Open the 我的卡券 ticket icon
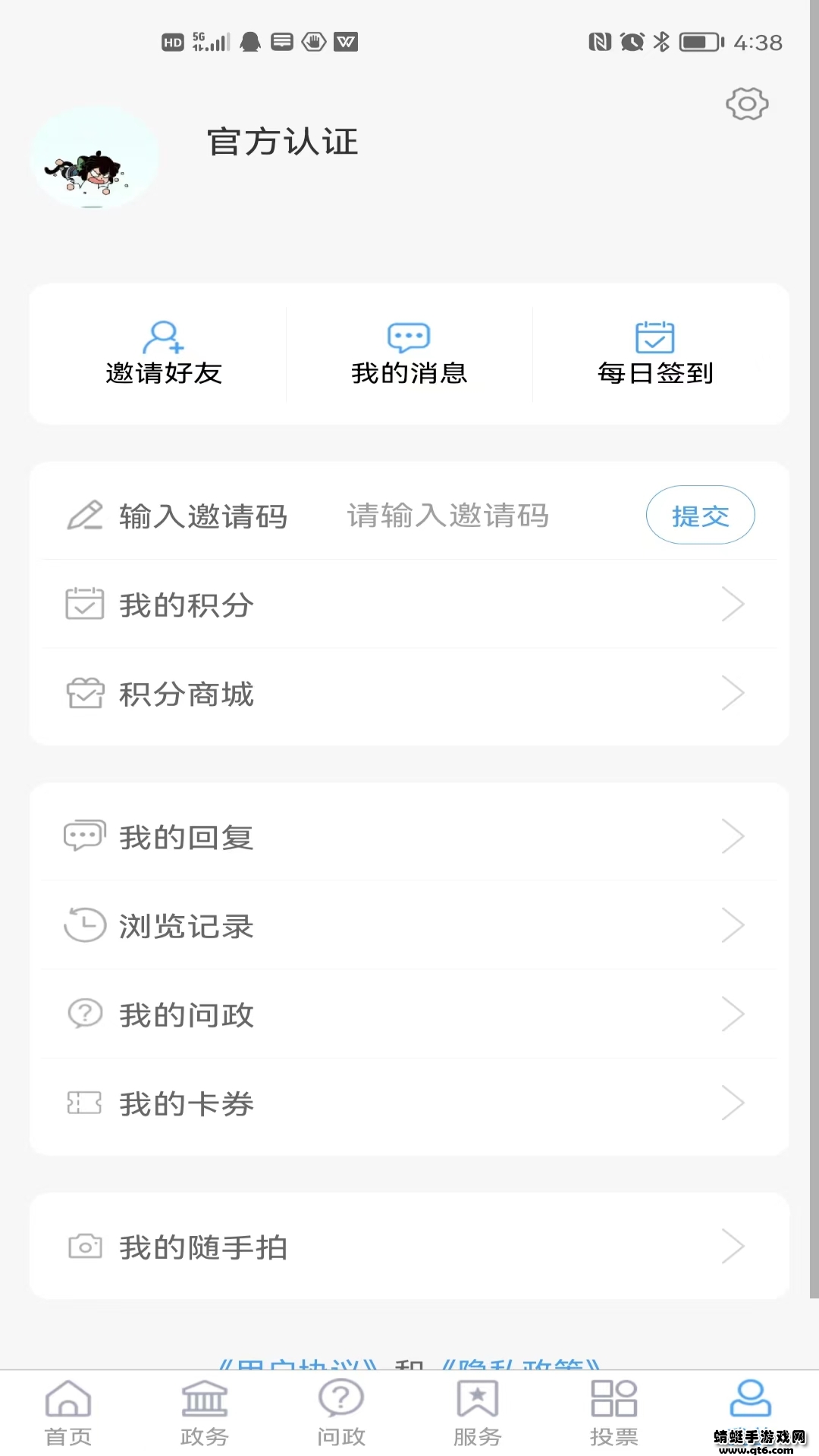 tap(85, 1103)
